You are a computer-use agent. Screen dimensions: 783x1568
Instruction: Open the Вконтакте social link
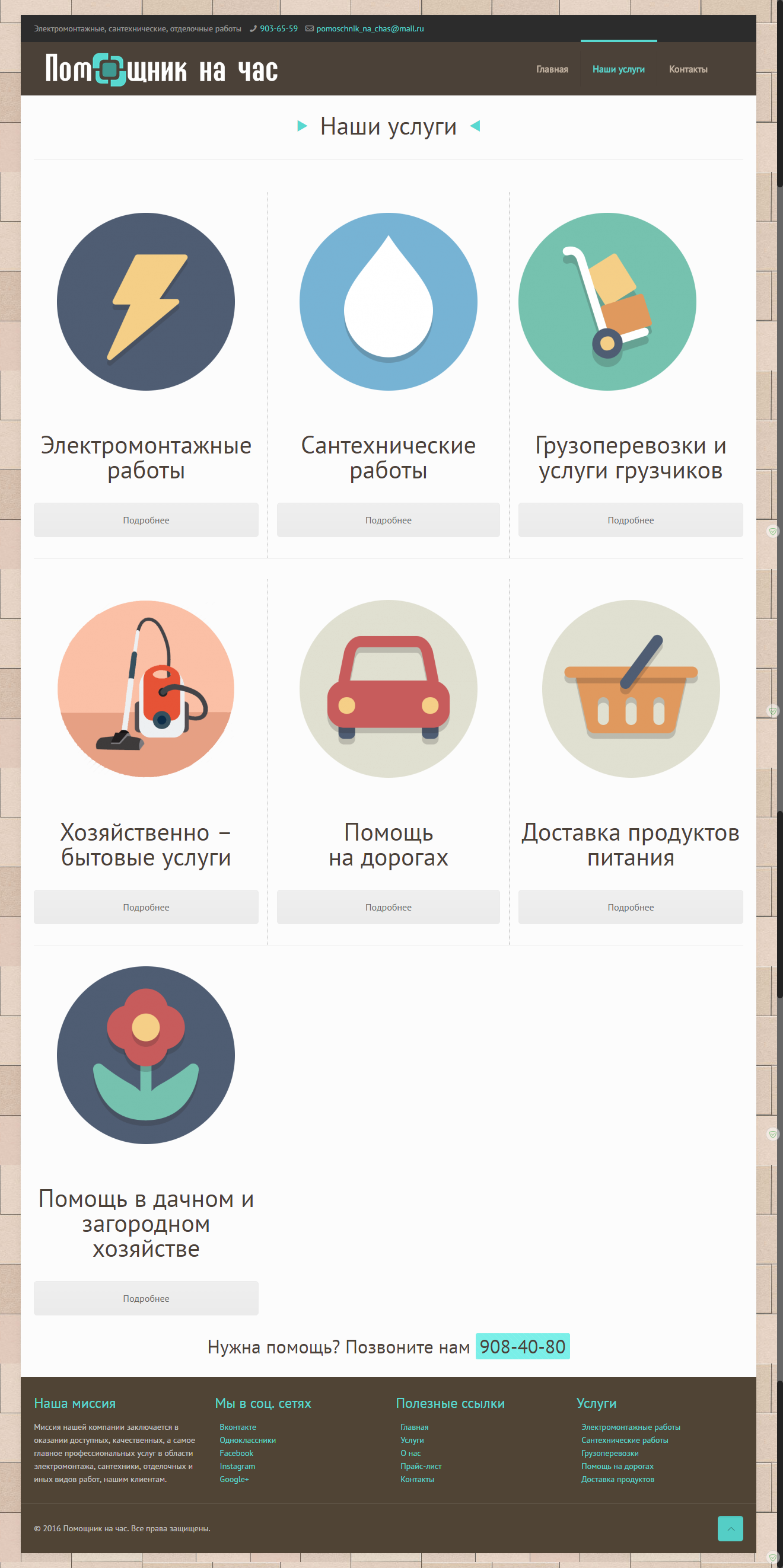pyautogui.click(x=237, y=1427)
